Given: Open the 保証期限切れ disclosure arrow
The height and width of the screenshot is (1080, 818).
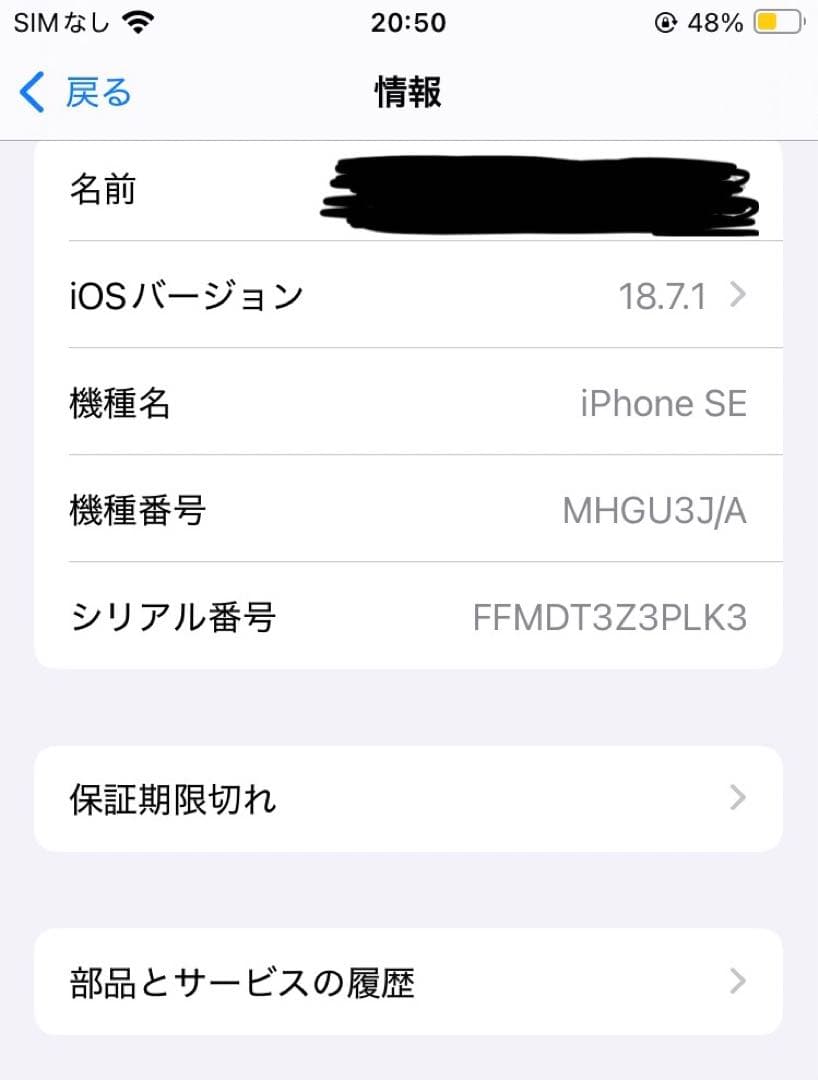Looking at the screenshot, I should pos(738,798).
